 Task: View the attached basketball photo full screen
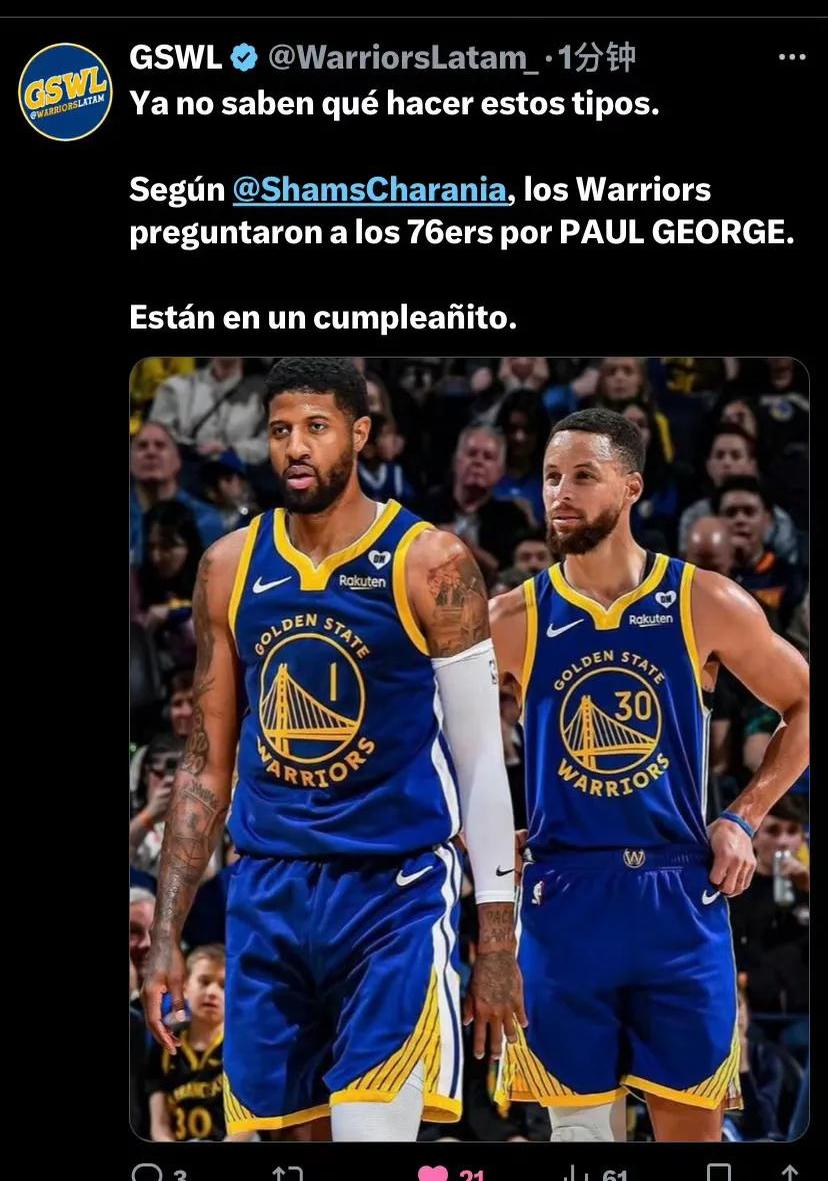(x=469, y=748)
